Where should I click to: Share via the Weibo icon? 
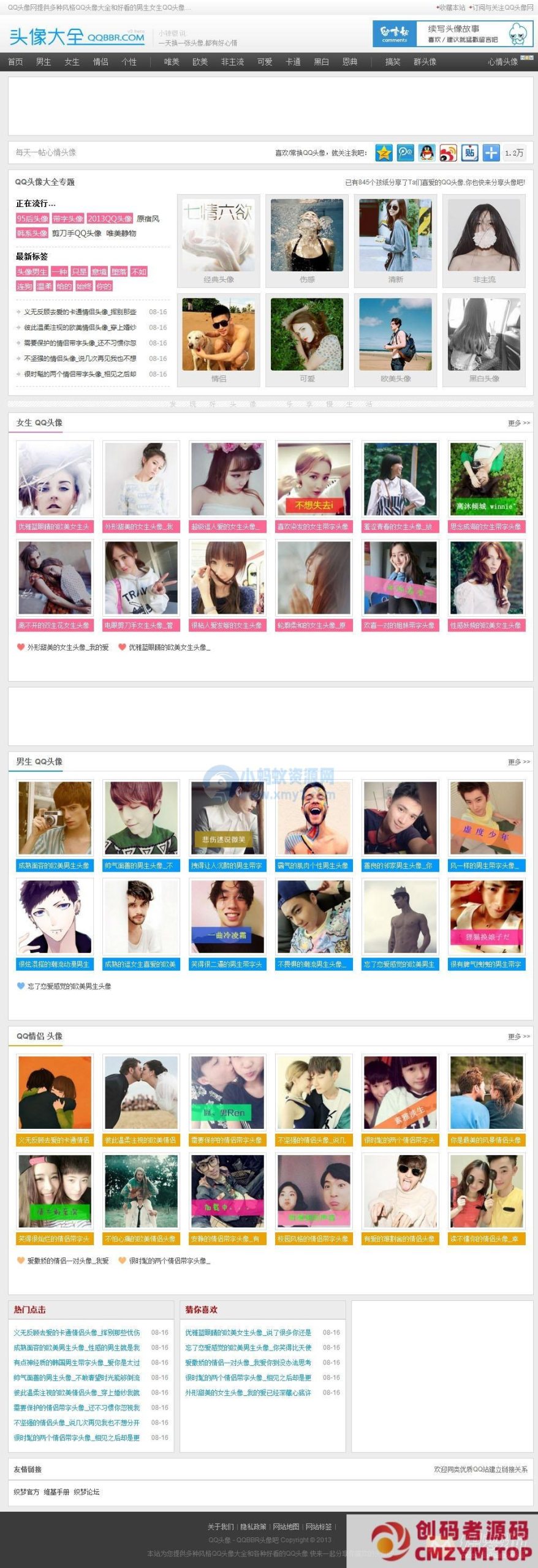448,153
